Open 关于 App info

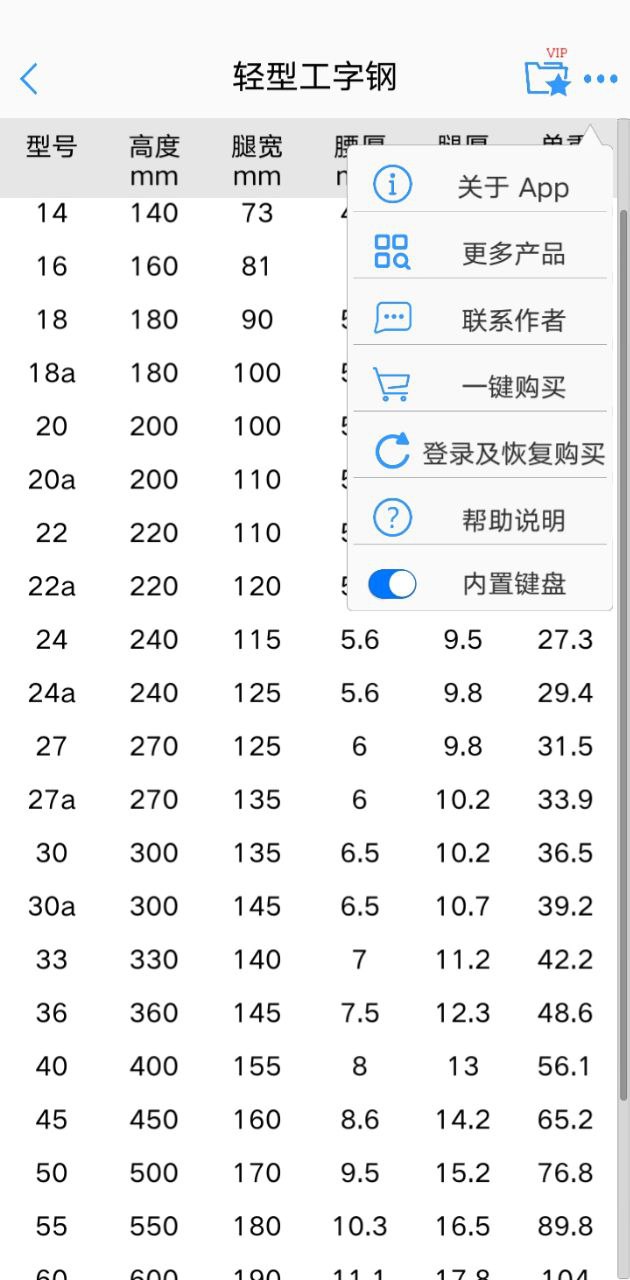coord(480,187)
